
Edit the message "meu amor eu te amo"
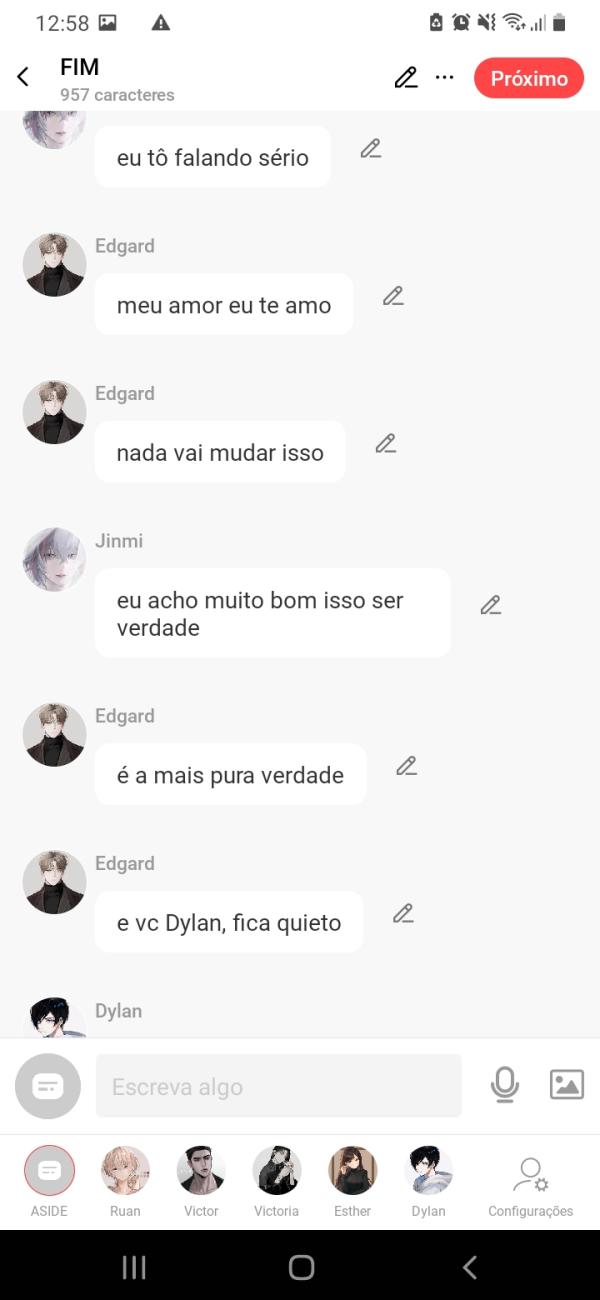click(393, 296)
